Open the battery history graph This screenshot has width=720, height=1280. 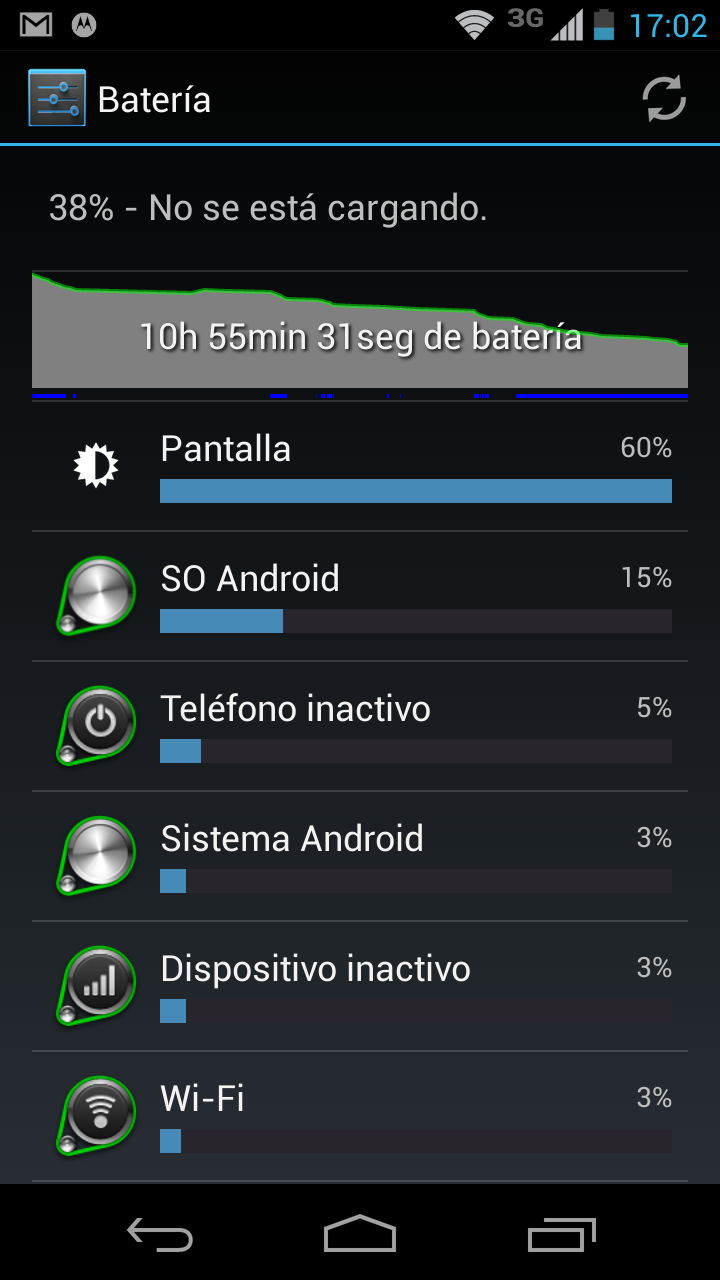tap(360, 335)
